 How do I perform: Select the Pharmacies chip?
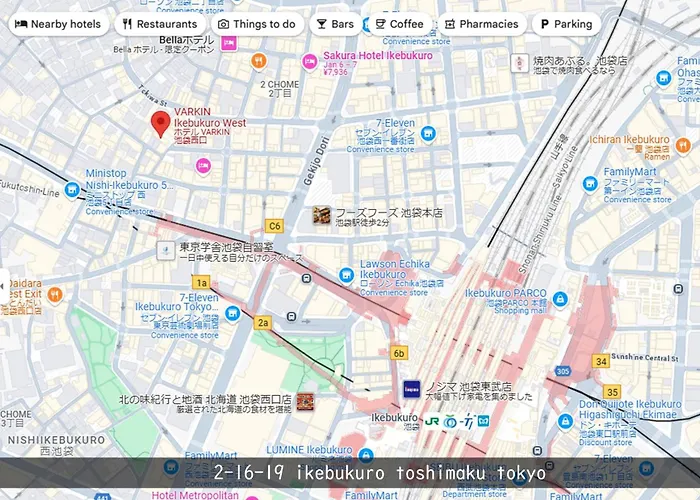[x=481, y=24]
